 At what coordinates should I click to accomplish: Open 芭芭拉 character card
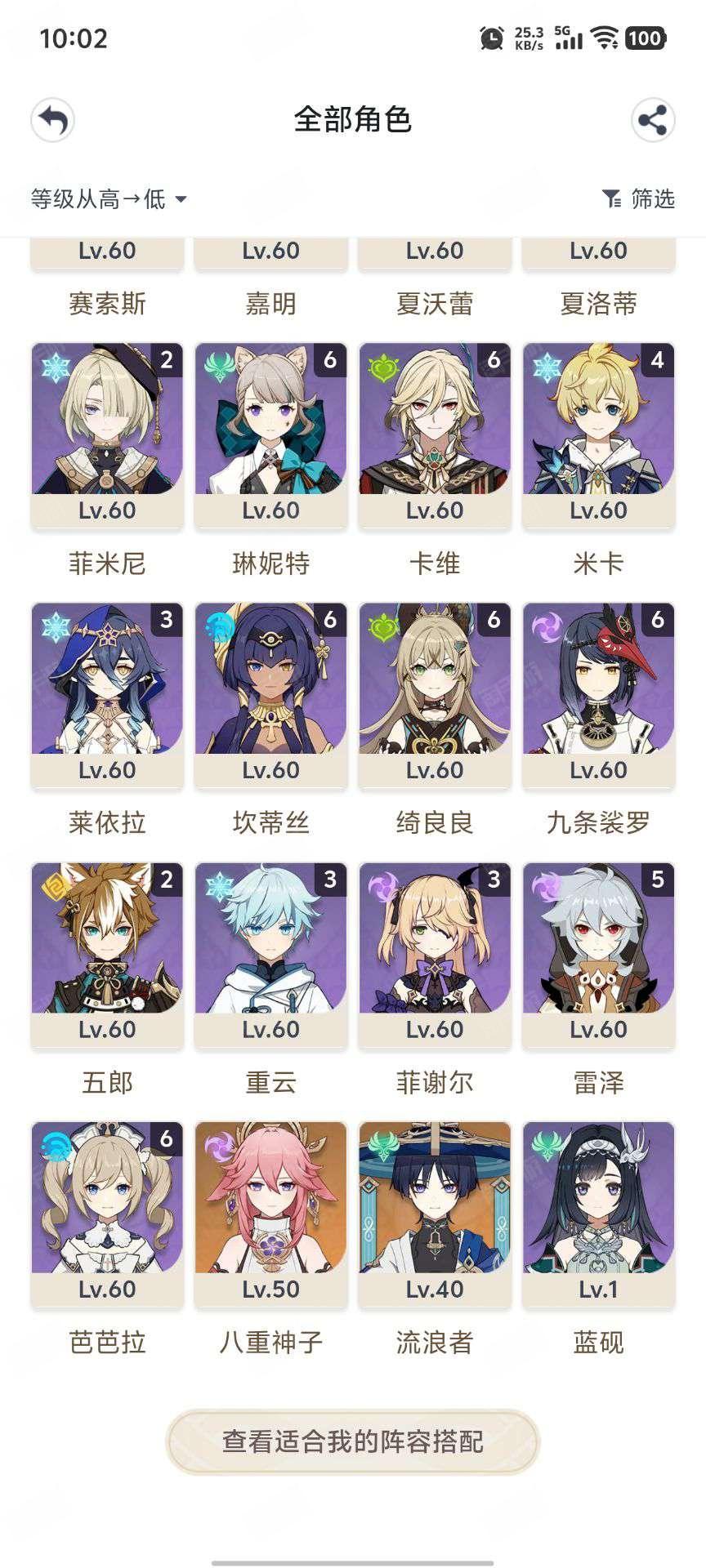107,1214
